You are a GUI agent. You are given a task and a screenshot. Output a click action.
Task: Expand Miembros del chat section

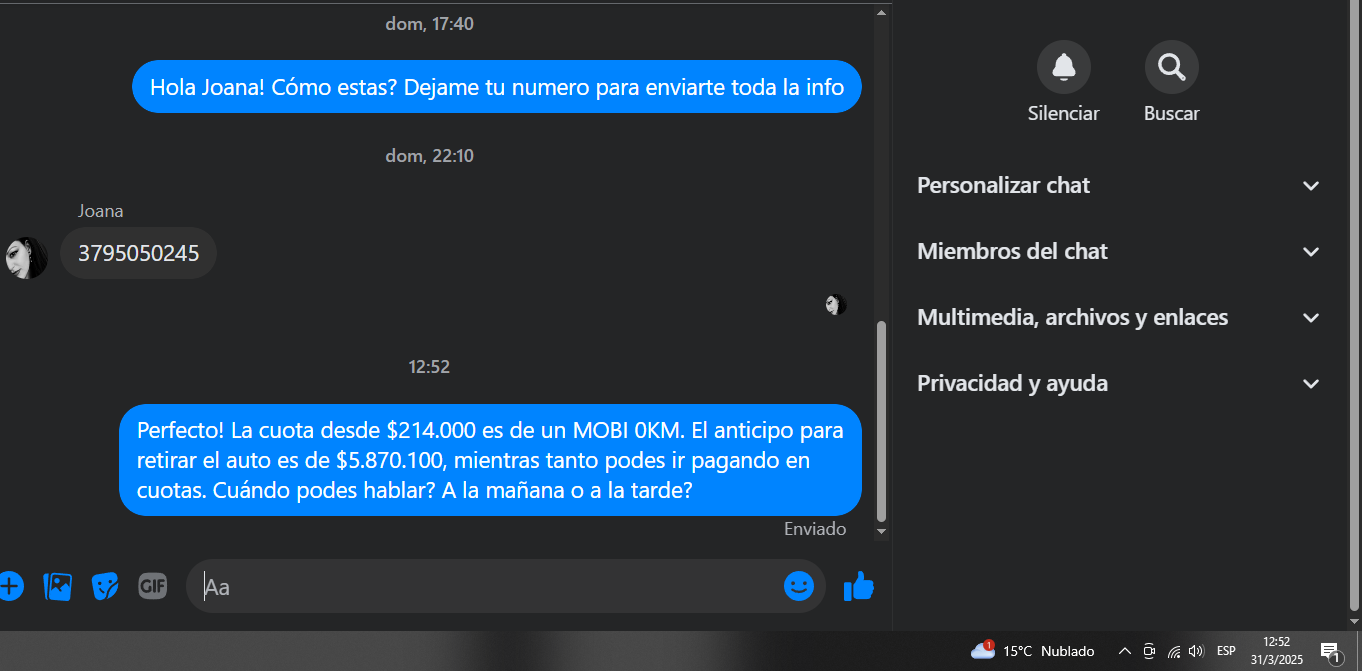click(x=1118, y=252)
